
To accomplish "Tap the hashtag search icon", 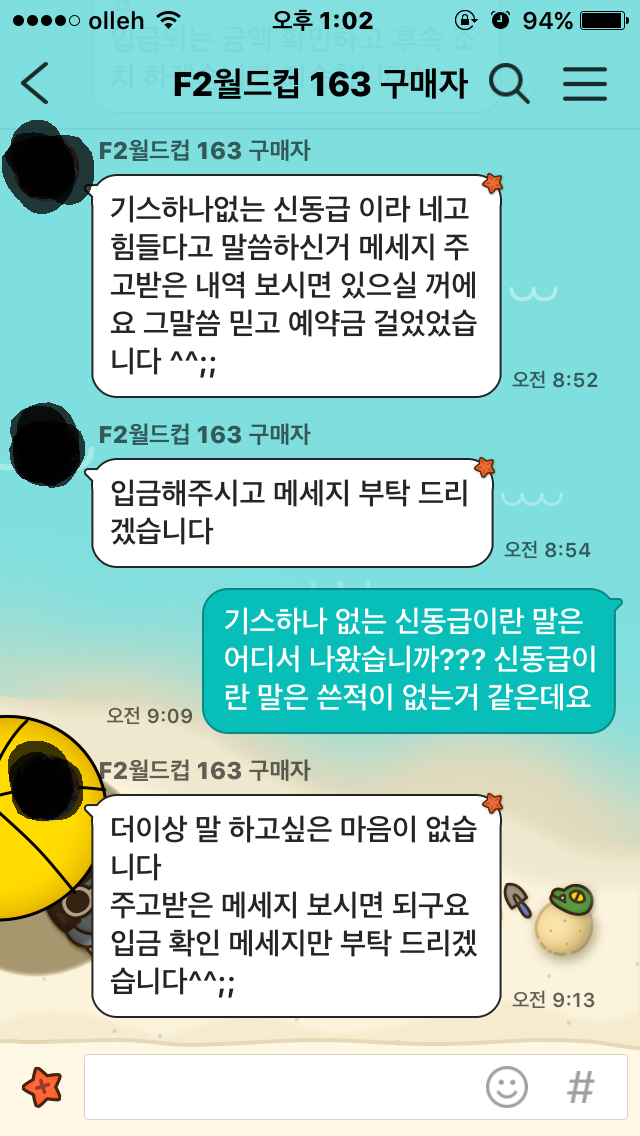I will 581,1086.
